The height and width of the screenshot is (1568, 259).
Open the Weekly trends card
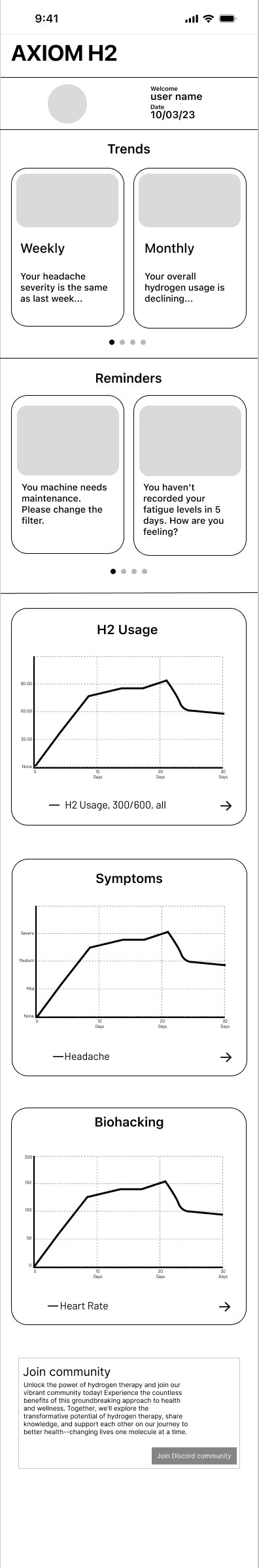67,248
